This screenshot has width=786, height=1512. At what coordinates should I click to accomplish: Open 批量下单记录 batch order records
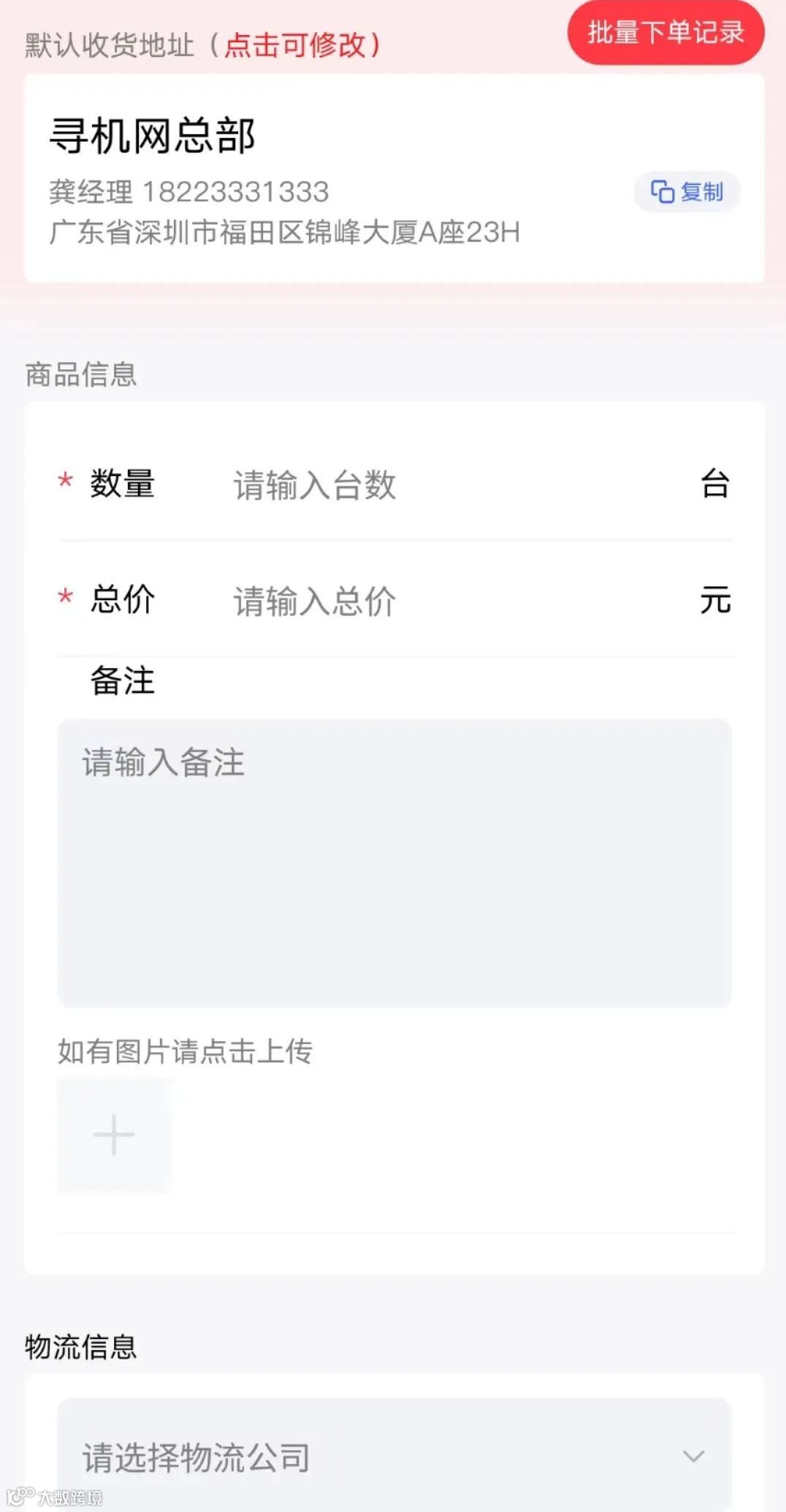pyautogui.click(x=665, y=33)
